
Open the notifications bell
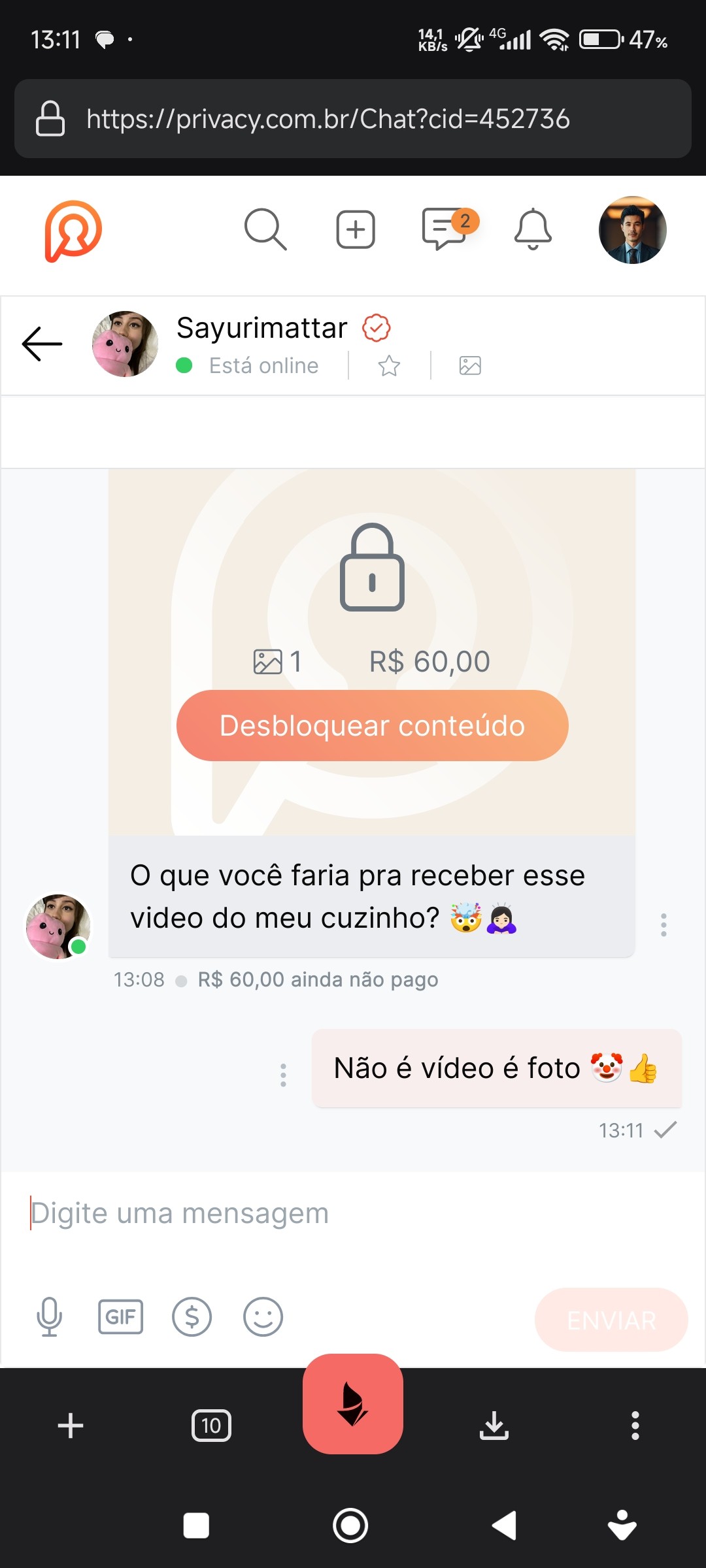click(x=533, y=229)
